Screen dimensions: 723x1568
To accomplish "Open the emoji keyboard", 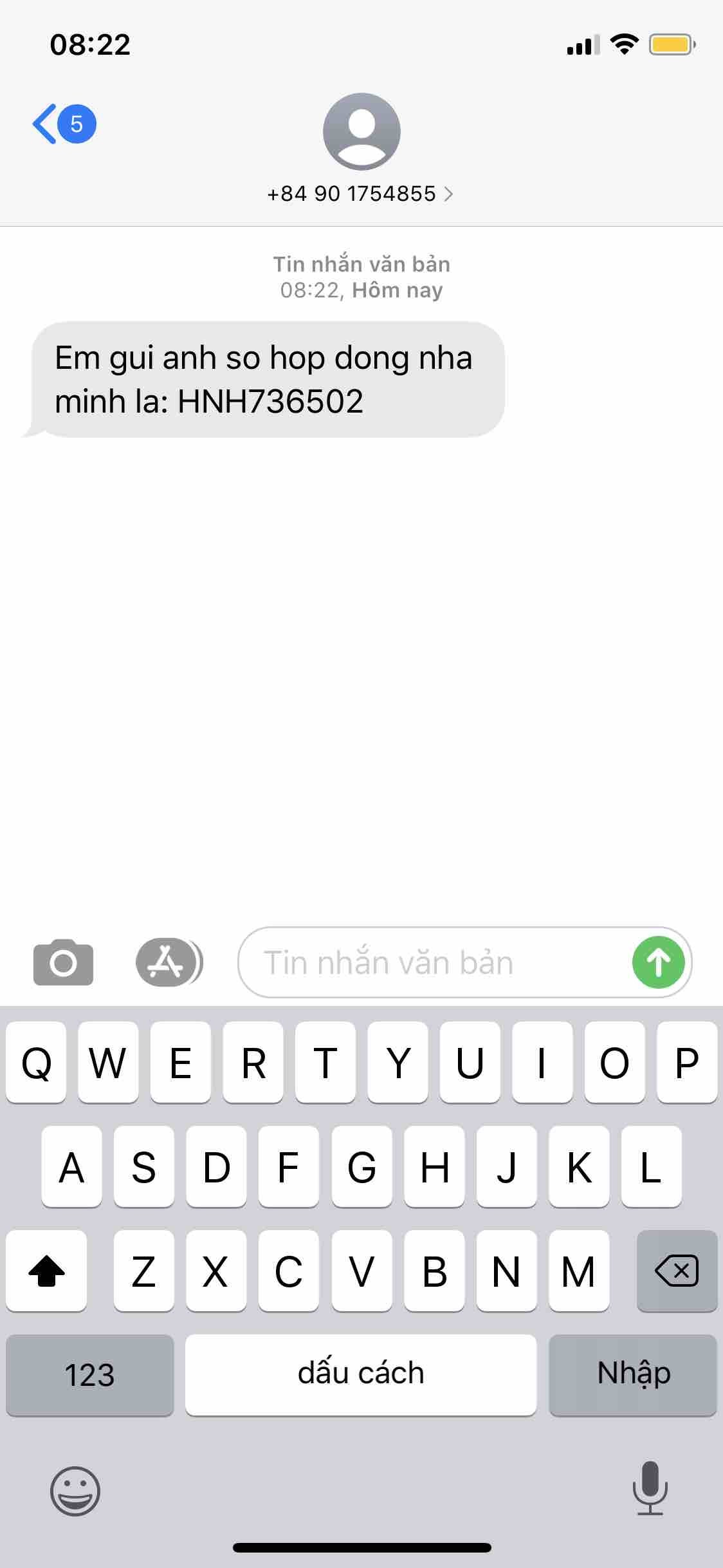I will pyautogui.click(x=75, y=1491).
